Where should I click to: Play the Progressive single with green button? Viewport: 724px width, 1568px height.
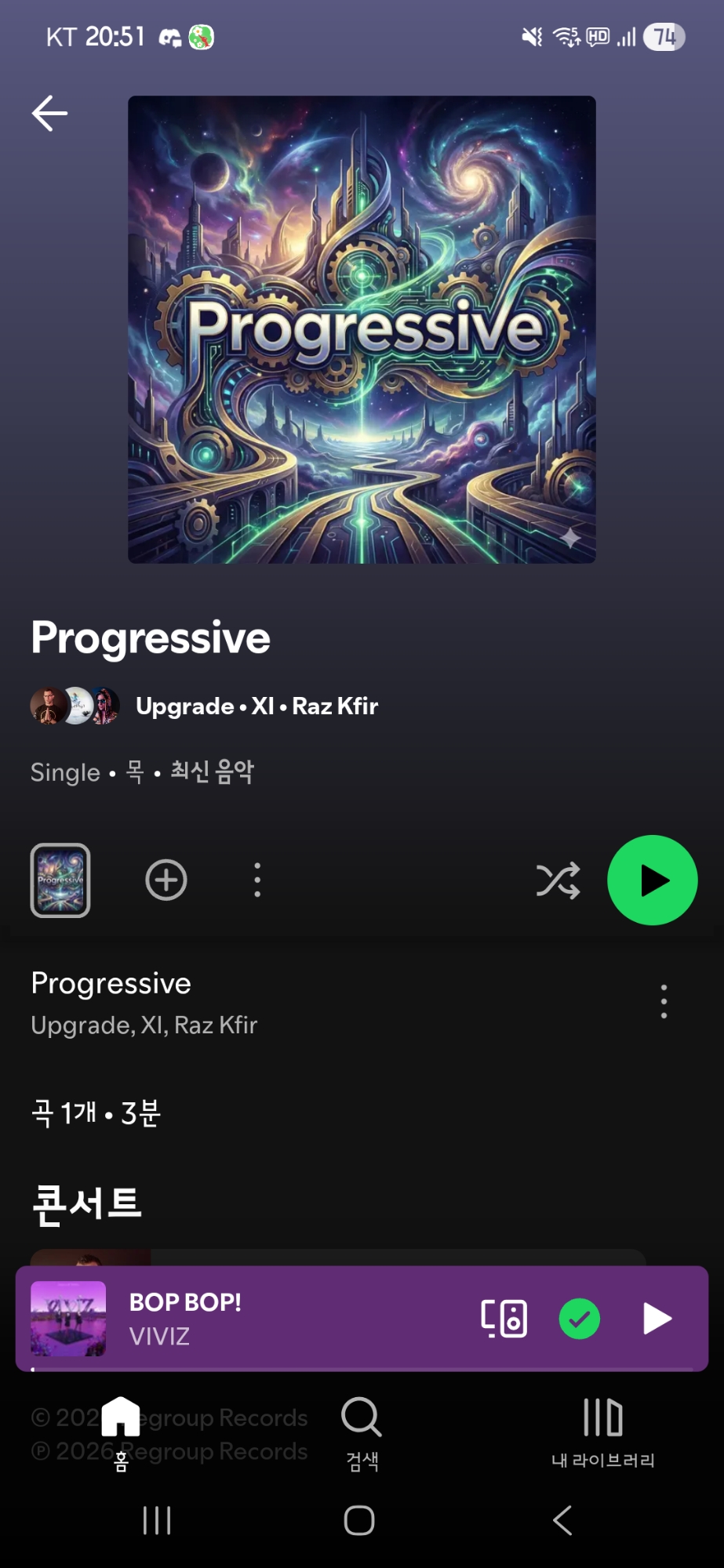(652, 880)
